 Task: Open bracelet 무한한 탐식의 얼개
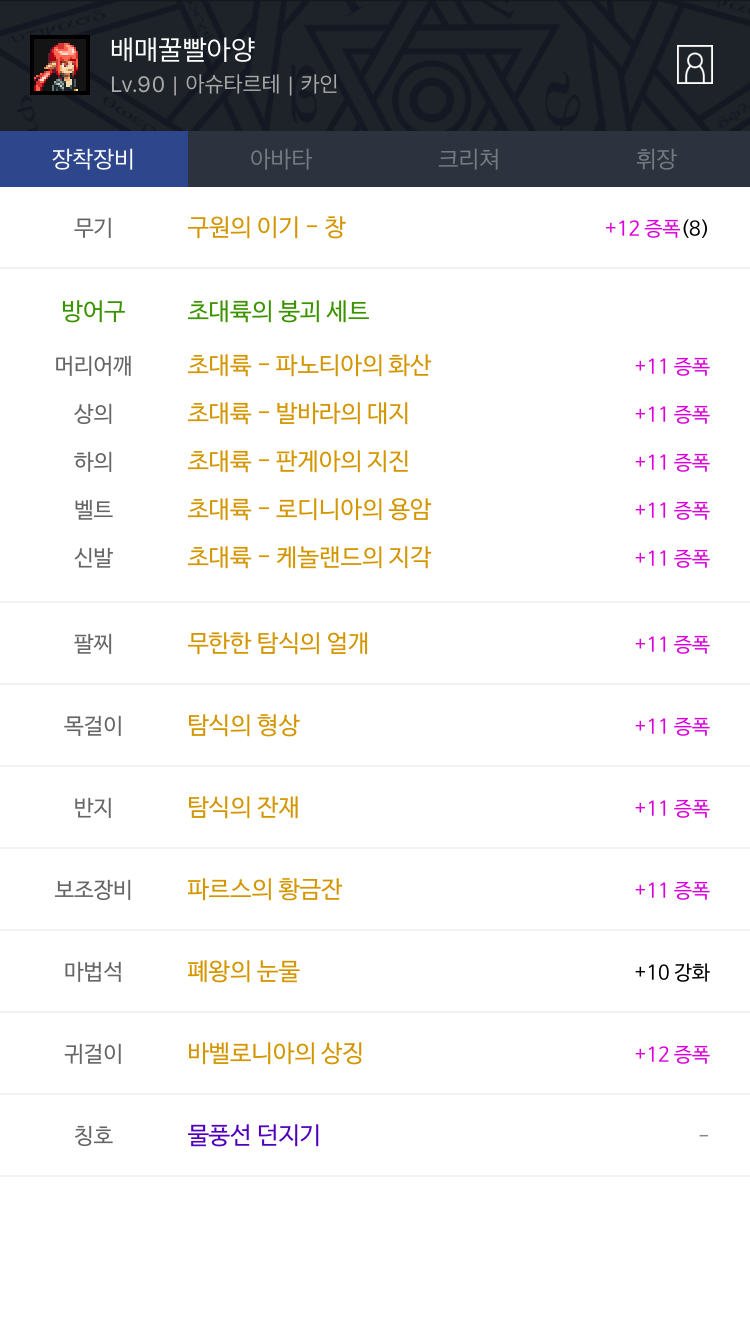pos(278,643)
